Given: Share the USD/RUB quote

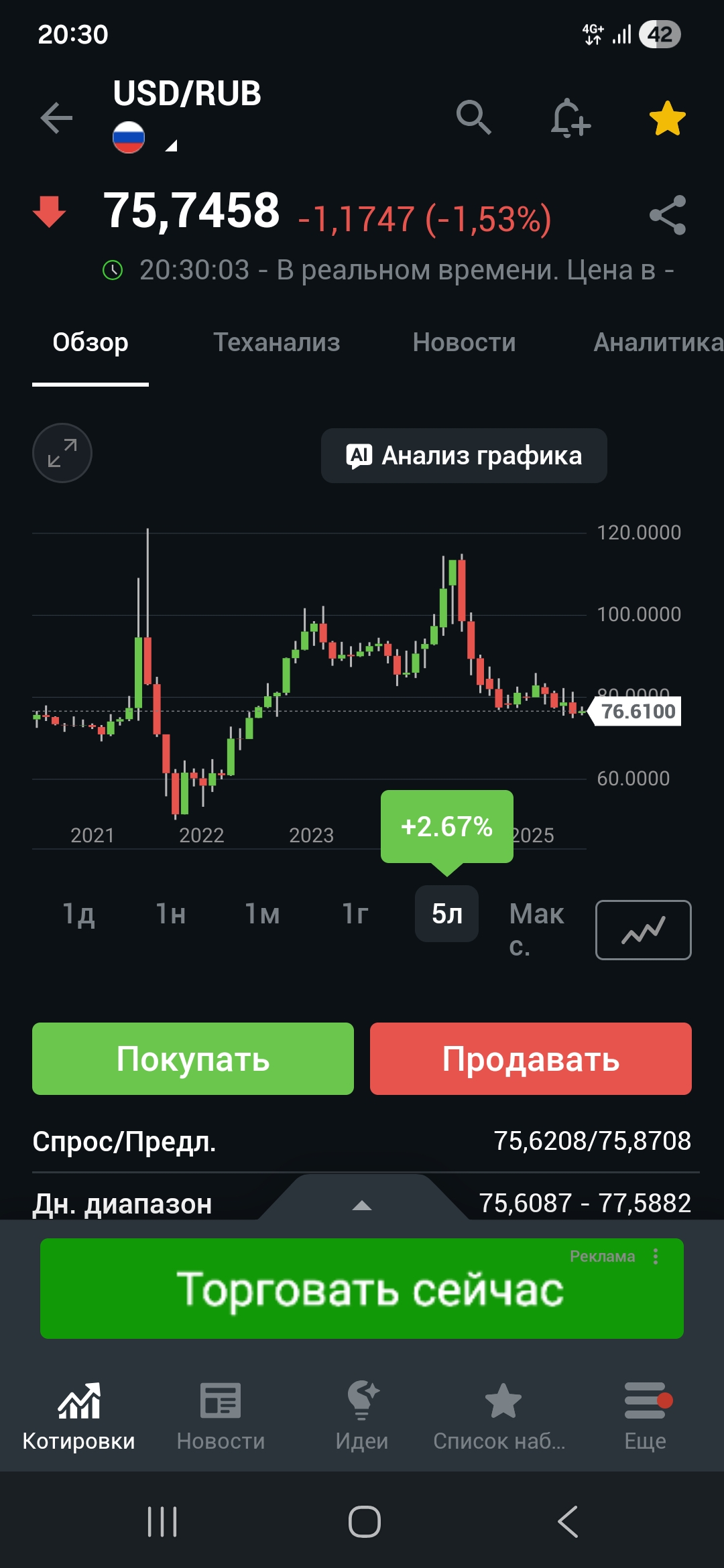Looking at the screenshot, I should pyautogui.click(x=667, y=215).
